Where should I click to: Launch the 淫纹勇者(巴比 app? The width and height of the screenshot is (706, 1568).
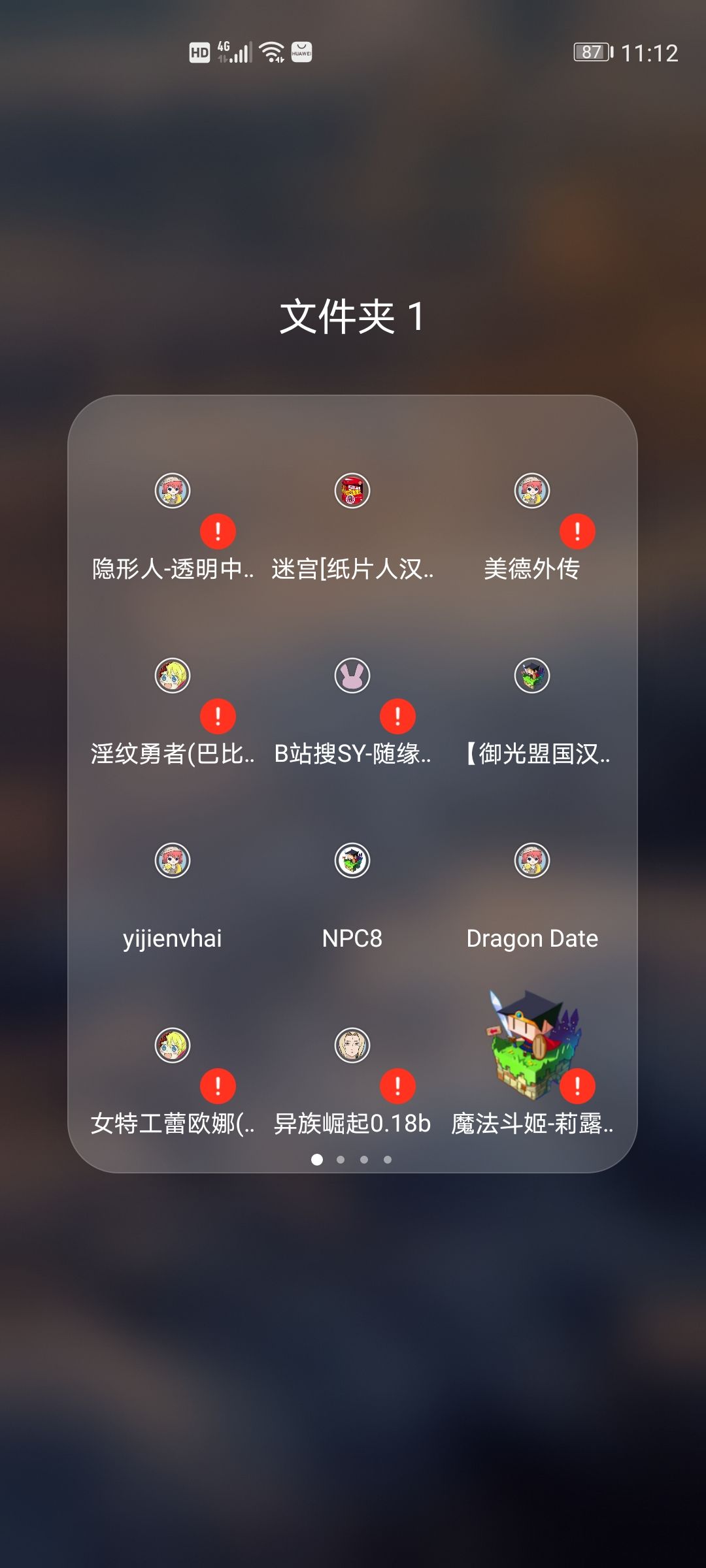[173, 676]
